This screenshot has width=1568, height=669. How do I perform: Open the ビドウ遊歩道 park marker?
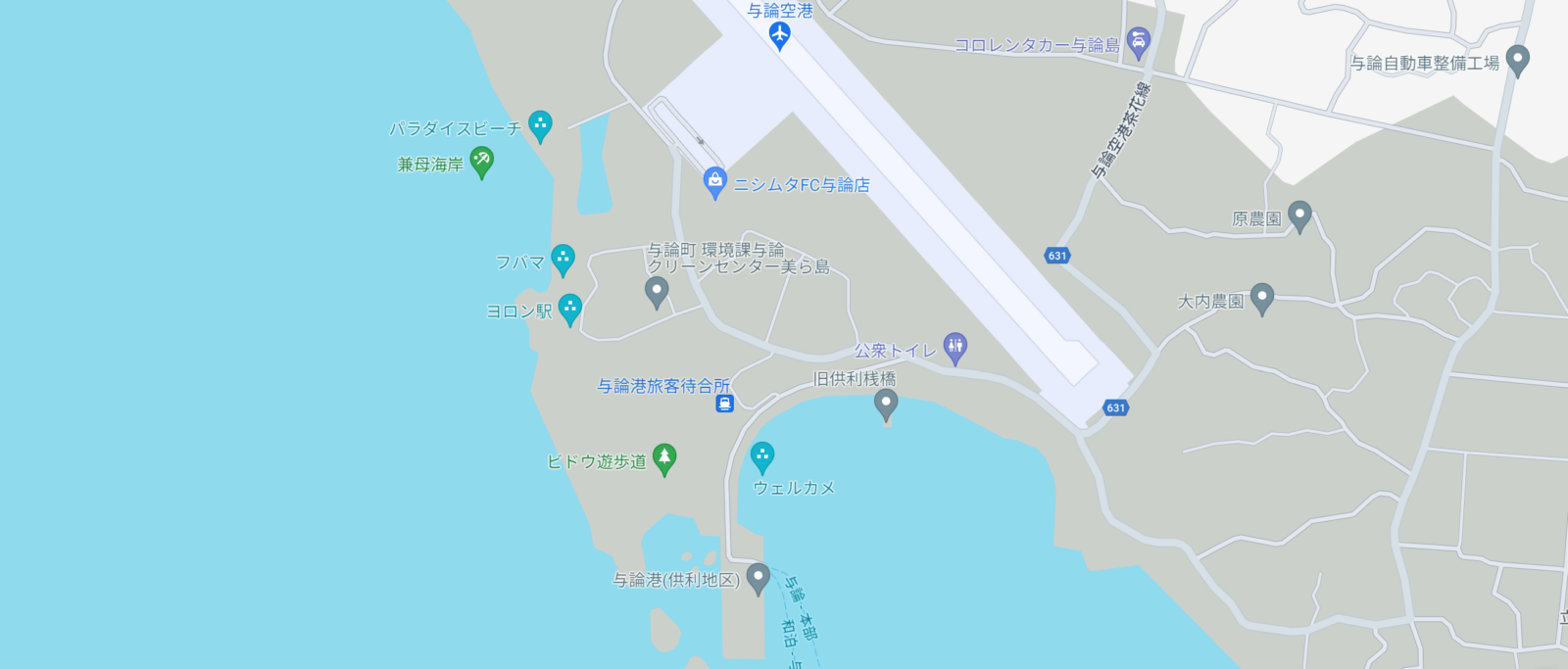click(664, 457)
